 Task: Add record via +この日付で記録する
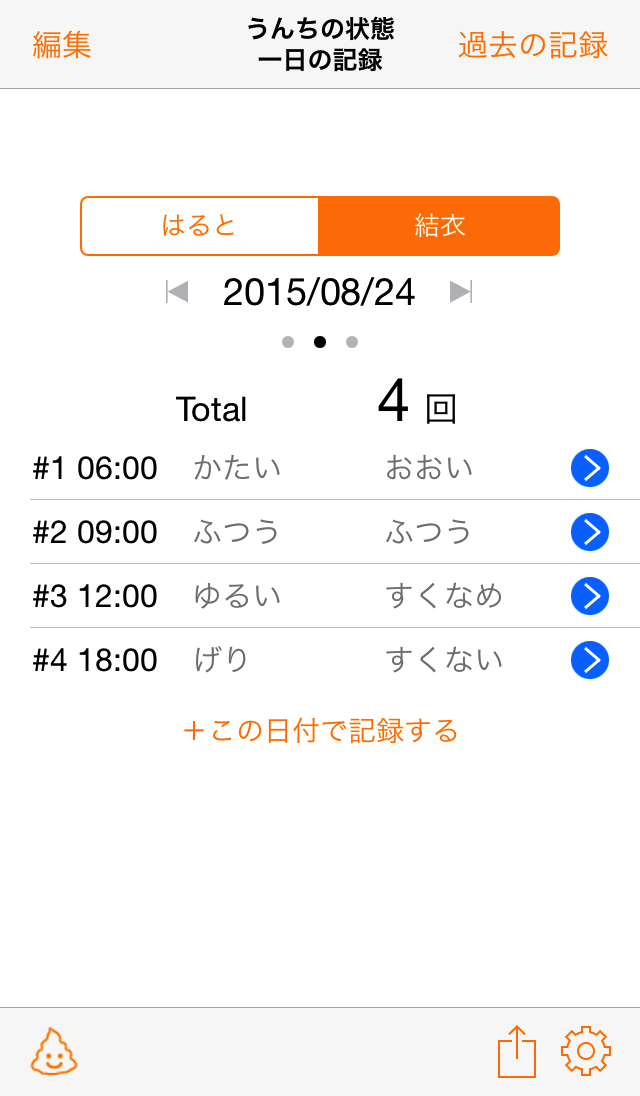pos(320,730)
